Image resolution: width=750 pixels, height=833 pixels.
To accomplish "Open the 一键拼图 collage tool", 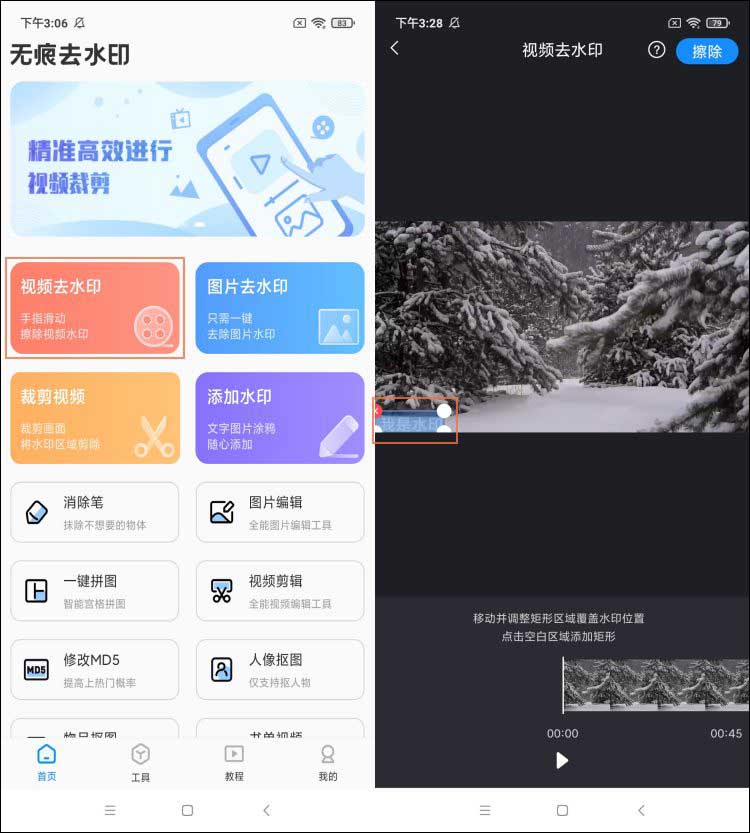I will (x=95, y=591).
